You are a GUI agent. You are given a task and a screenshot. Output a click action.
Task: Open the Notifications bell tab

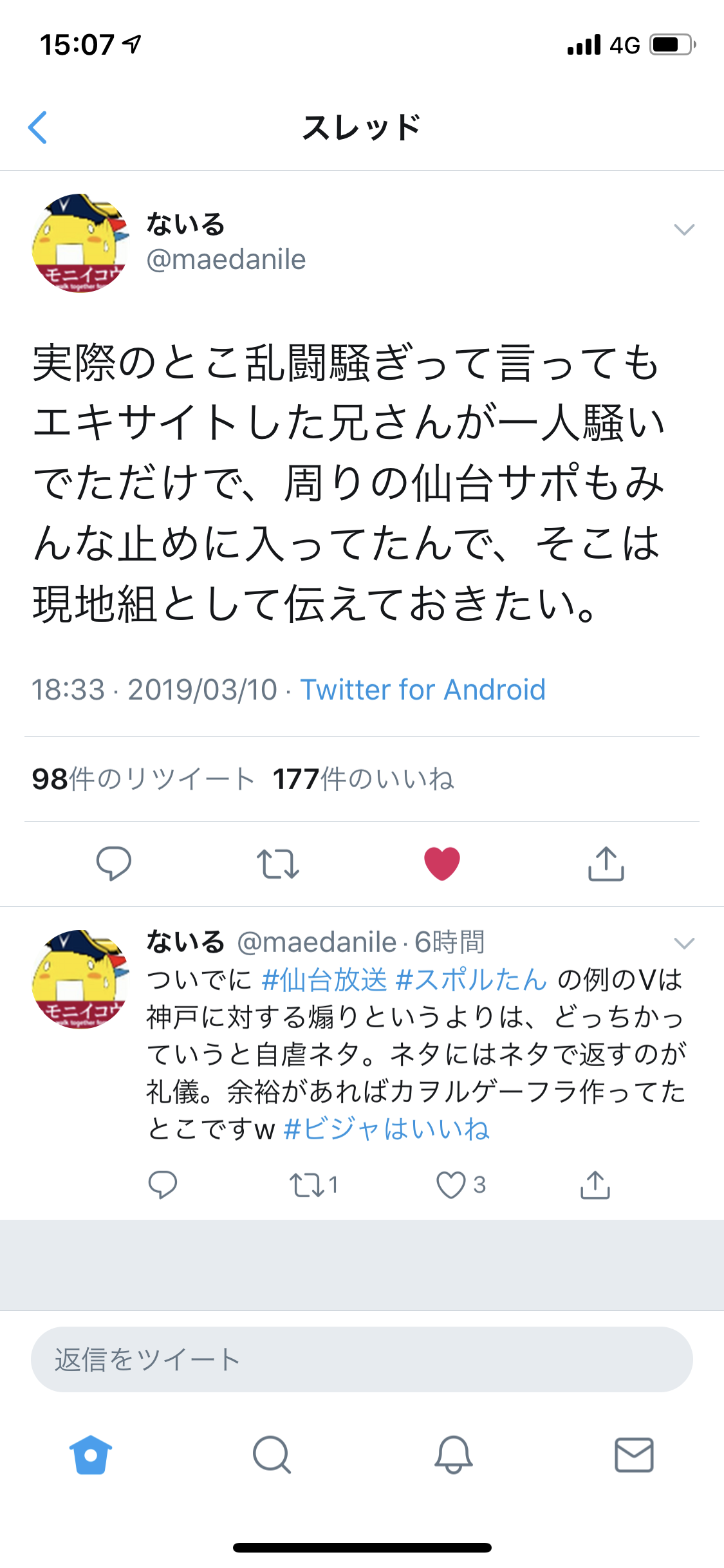(x=453, y=1455)
